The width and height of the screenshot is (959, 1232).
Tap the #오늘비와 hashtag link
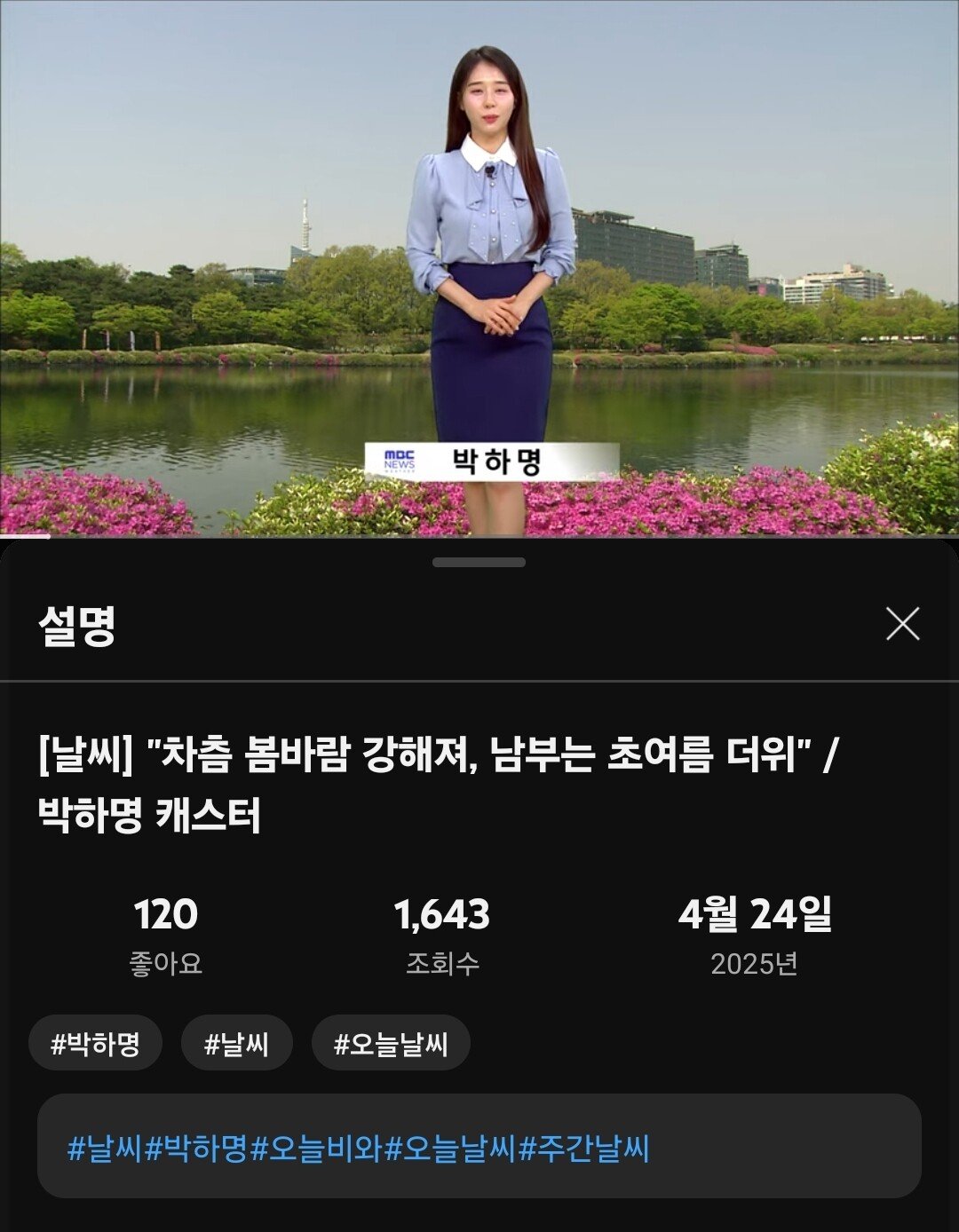point(317,1148)
